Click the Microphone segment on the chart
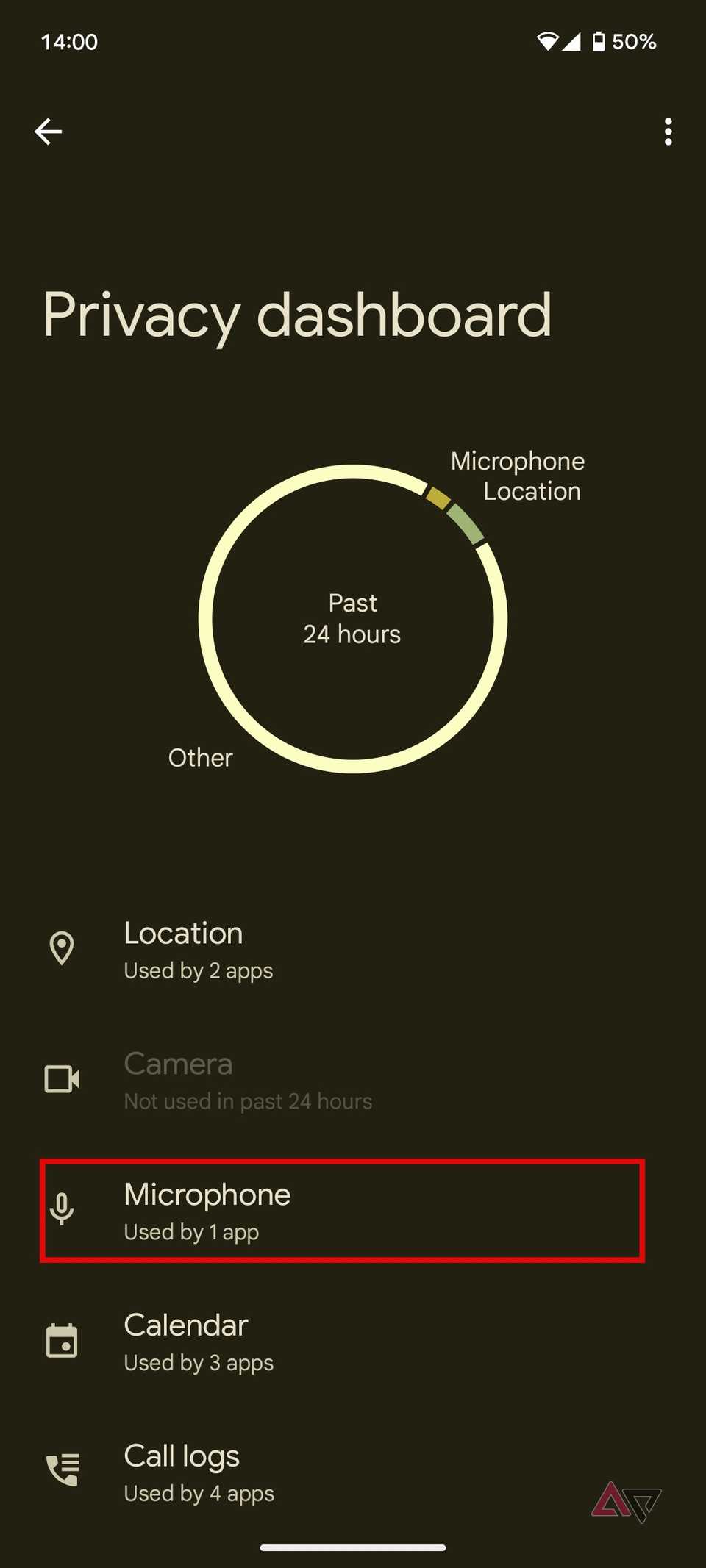Screen dimensions: 706x1568 click(x=439, y=498)
